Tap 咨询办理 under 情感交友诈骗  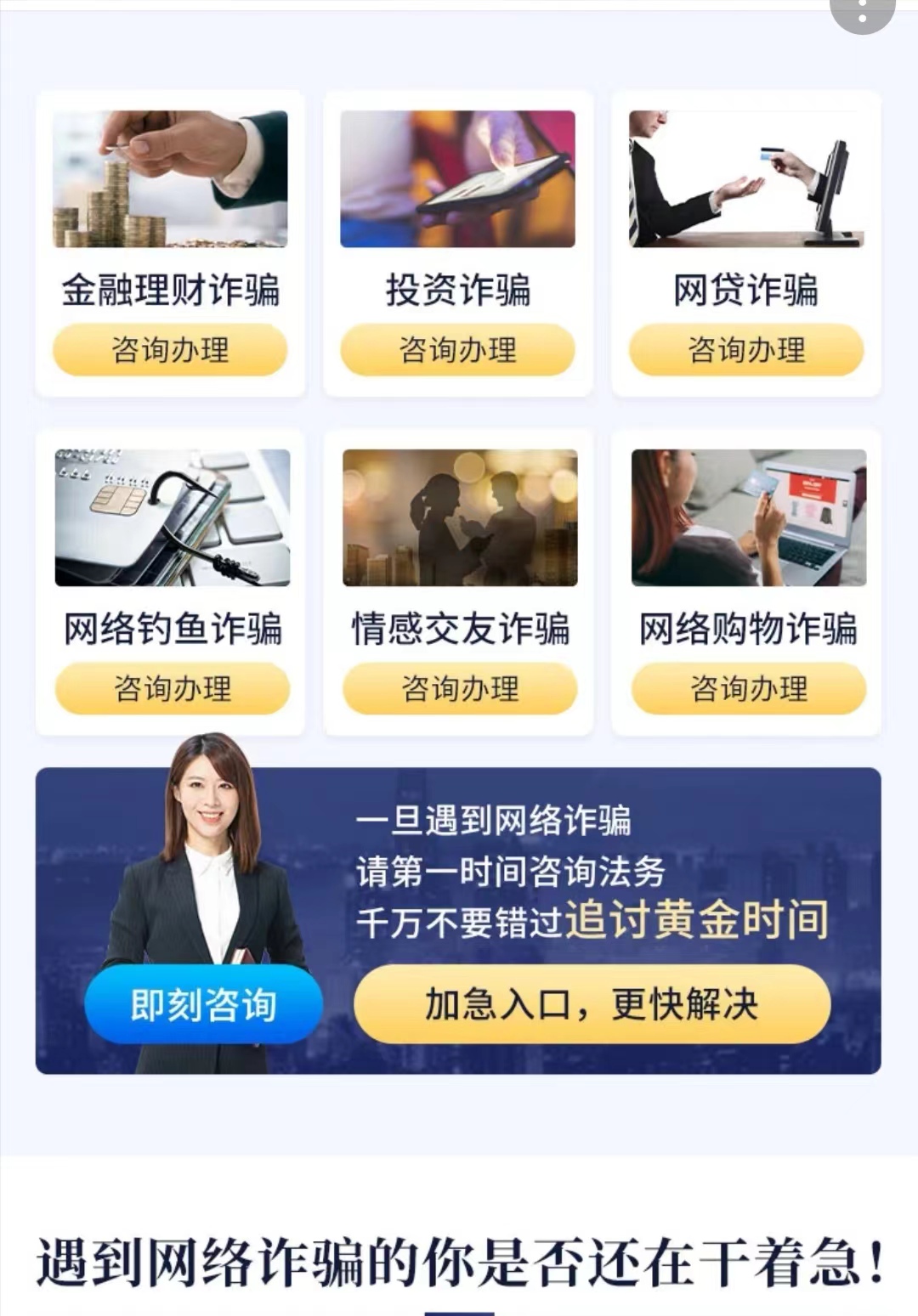[x=460, y=688]
